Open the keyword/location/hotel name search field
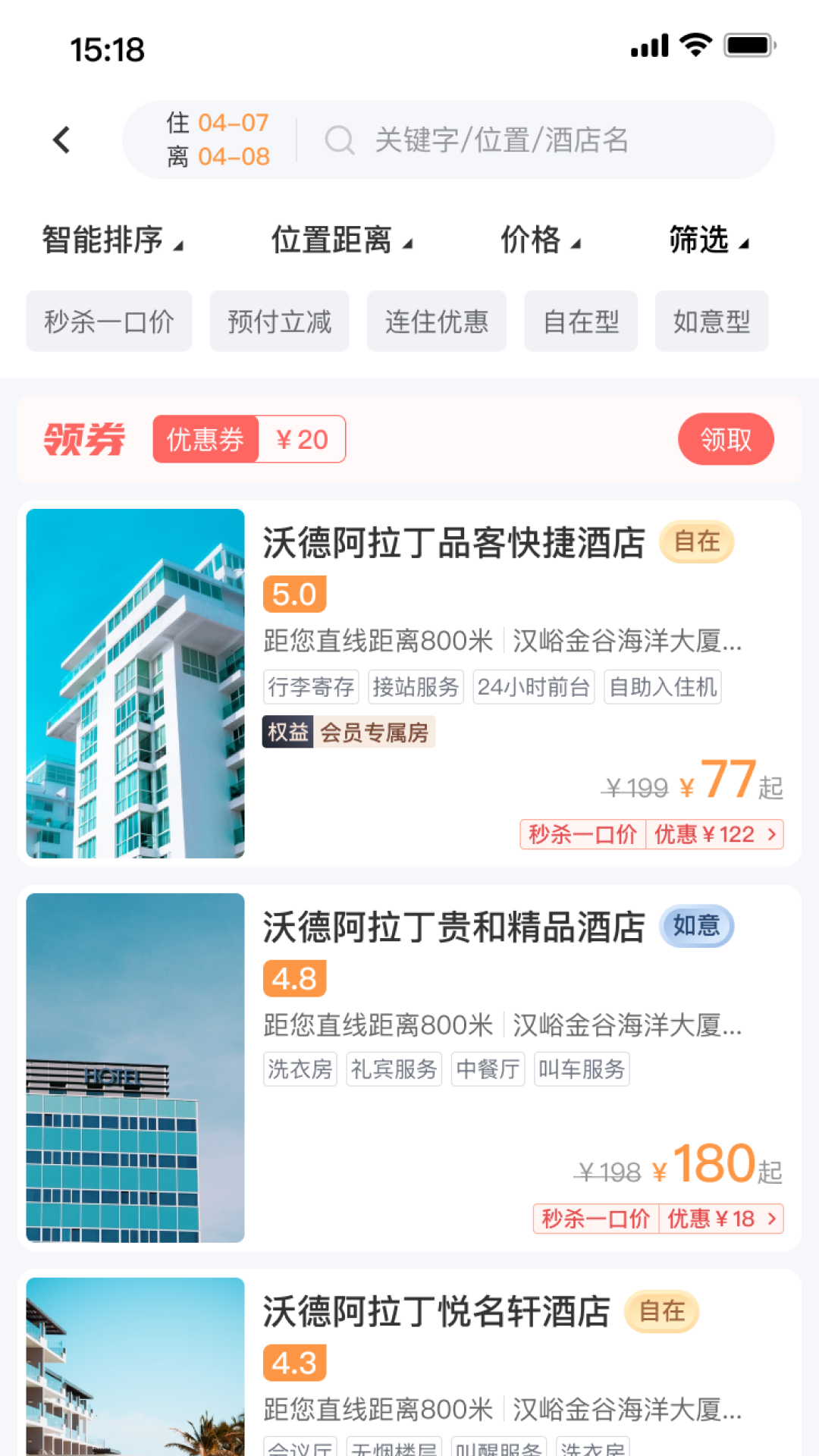 click(500, 140)
